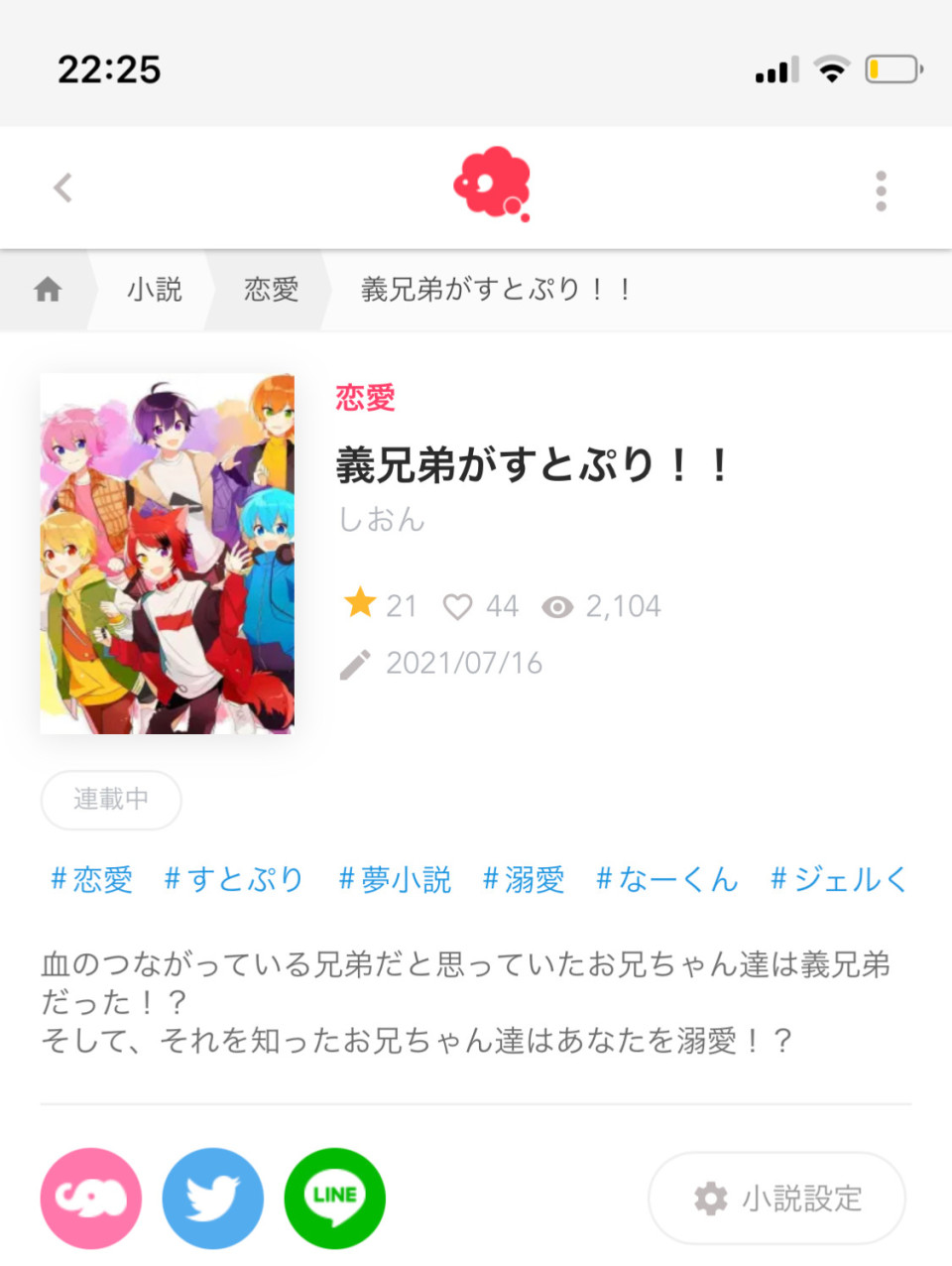The width and height of the screenshot is (952, 1266).
Task: Select the #すとぷり hashtag
Action: point(234,879)
